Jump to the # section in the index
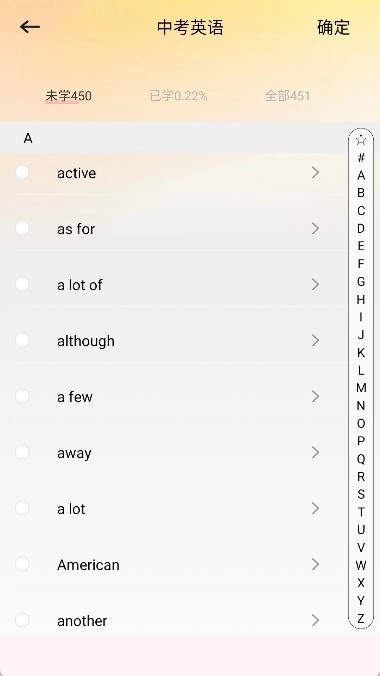The height and width of the screenshot is (676, 380). coord(361,158)
